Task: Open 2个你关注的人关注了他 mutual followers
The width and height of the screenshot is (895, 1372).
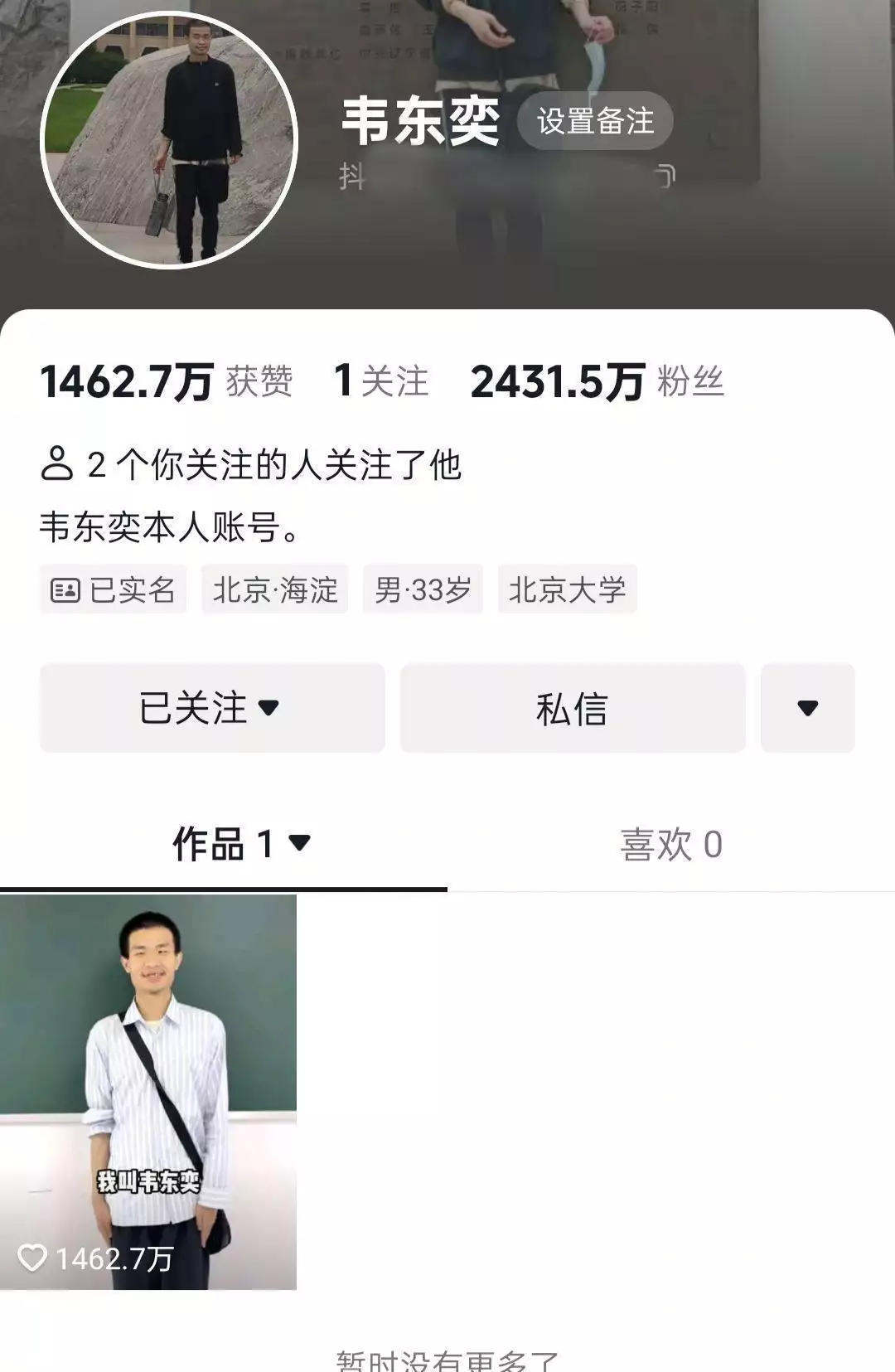Action: 250,464
